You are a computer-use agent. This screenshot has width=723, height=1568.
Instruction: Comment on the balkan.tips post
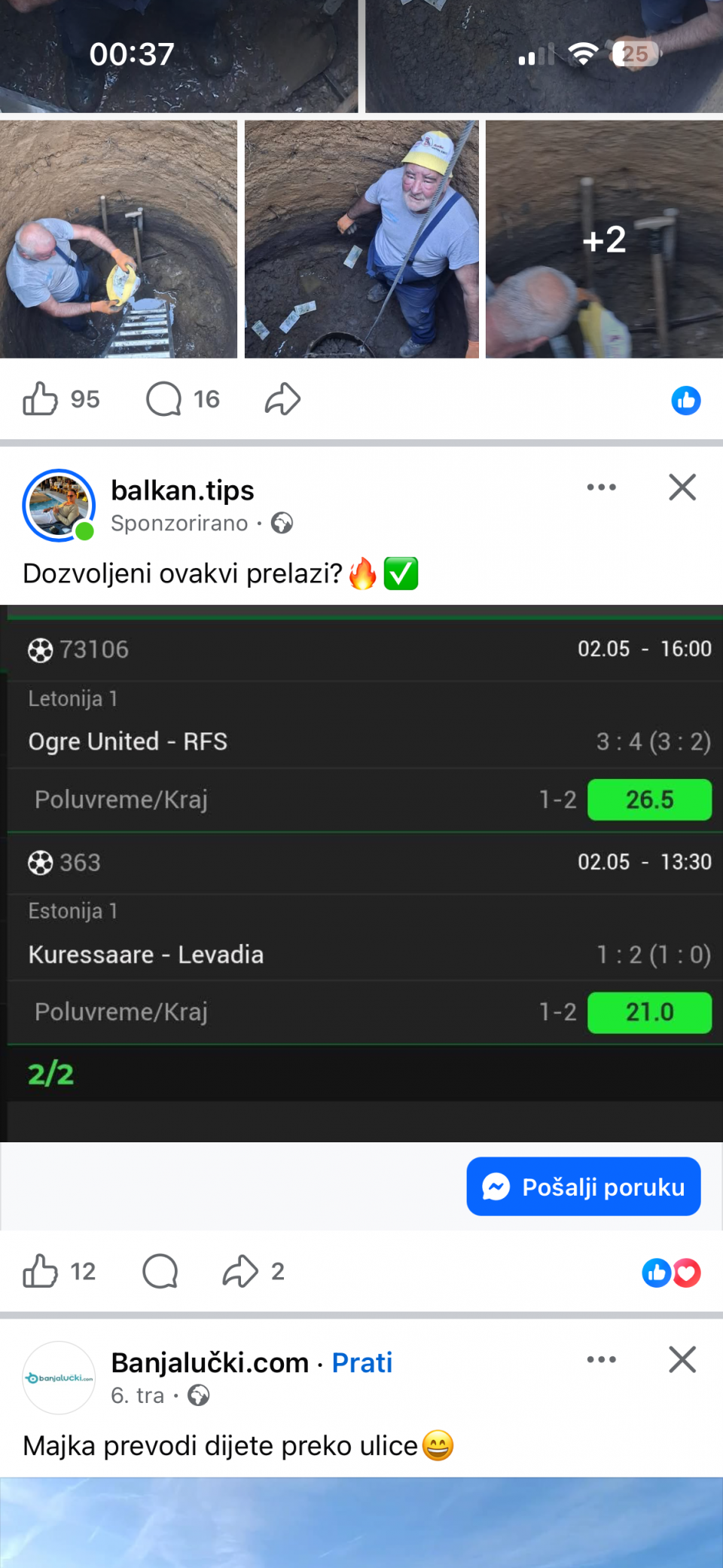click(160, 1272)
